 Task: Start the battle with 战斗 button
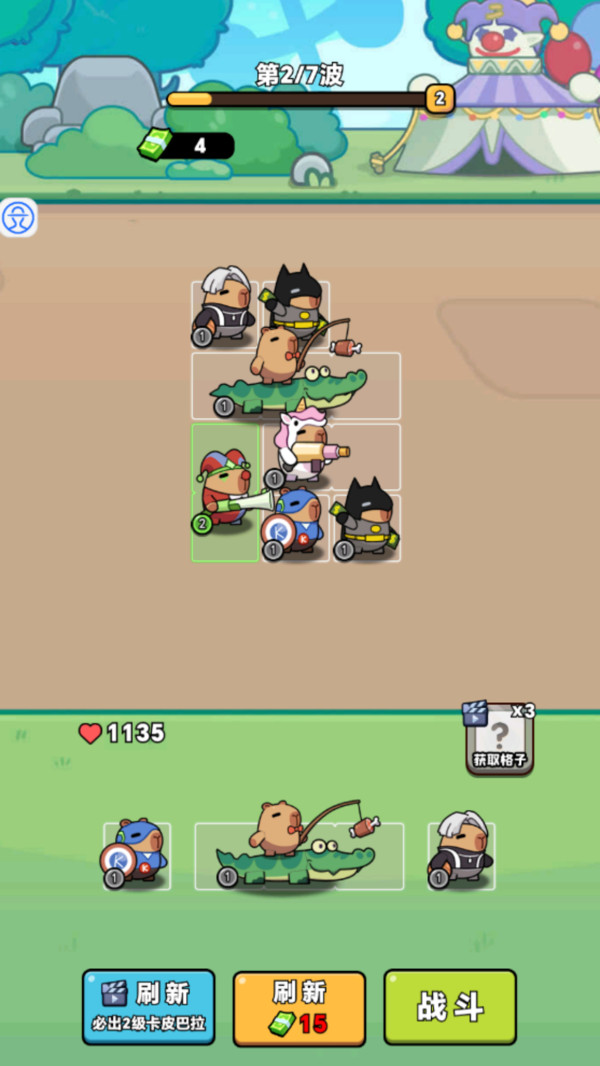pos(450,1007)
